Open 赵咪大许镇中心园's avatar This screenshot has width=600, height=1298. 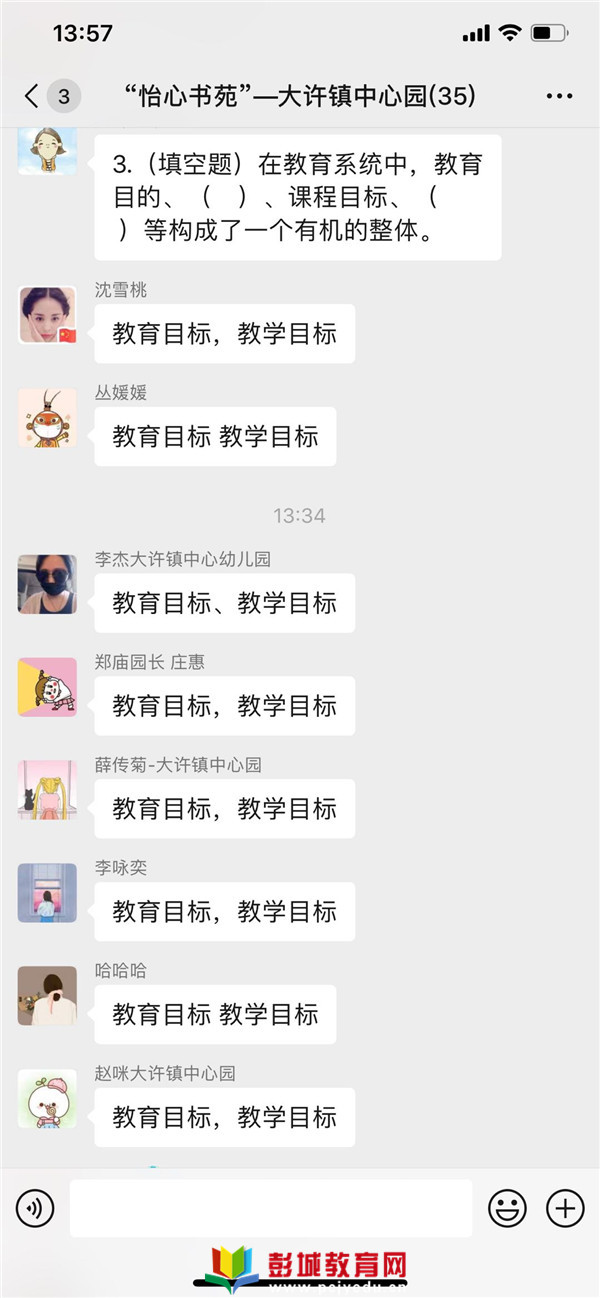(47, 1099)
